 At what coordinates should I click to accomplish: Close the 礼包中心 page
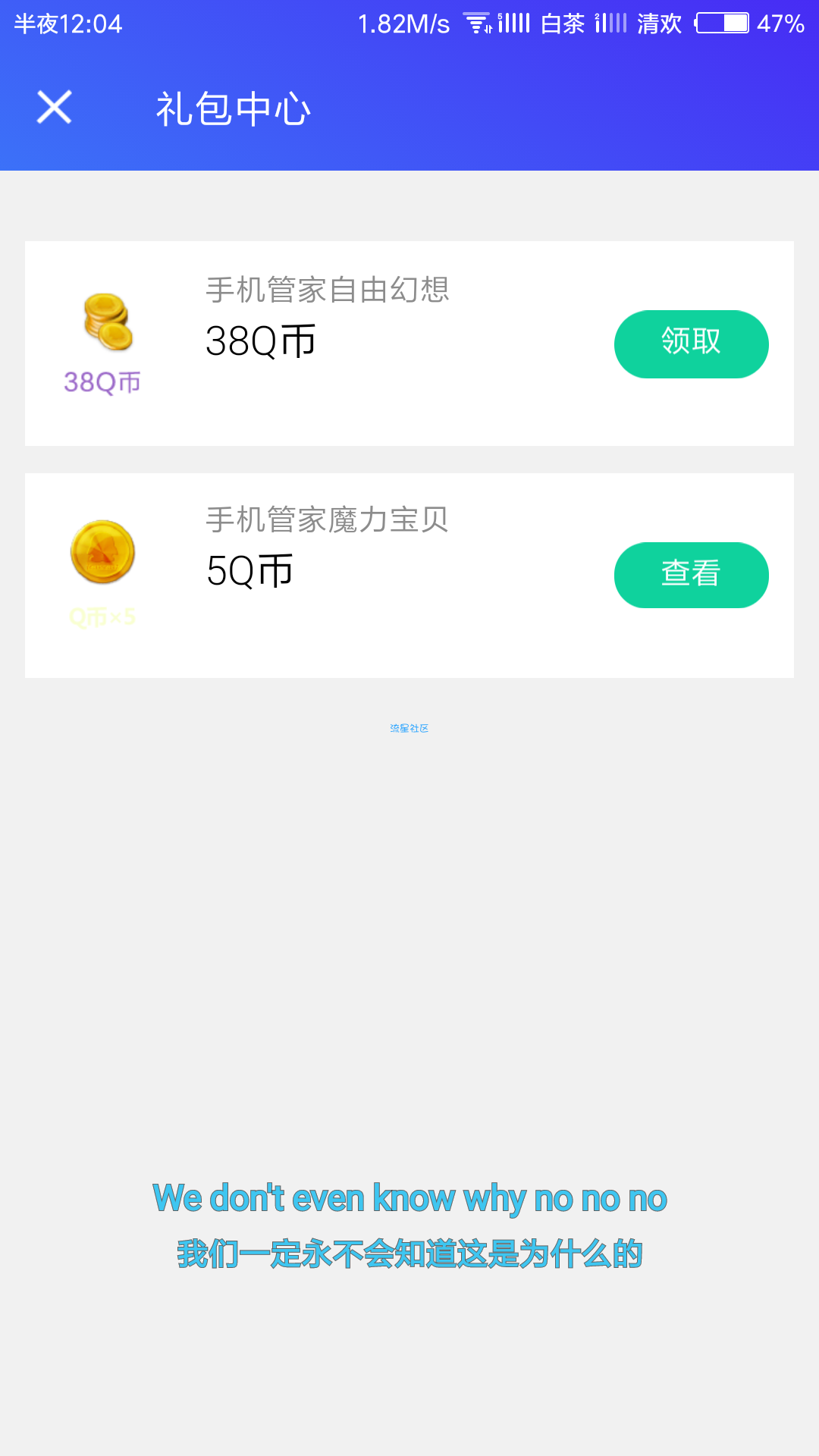click(x=55, y=107)
